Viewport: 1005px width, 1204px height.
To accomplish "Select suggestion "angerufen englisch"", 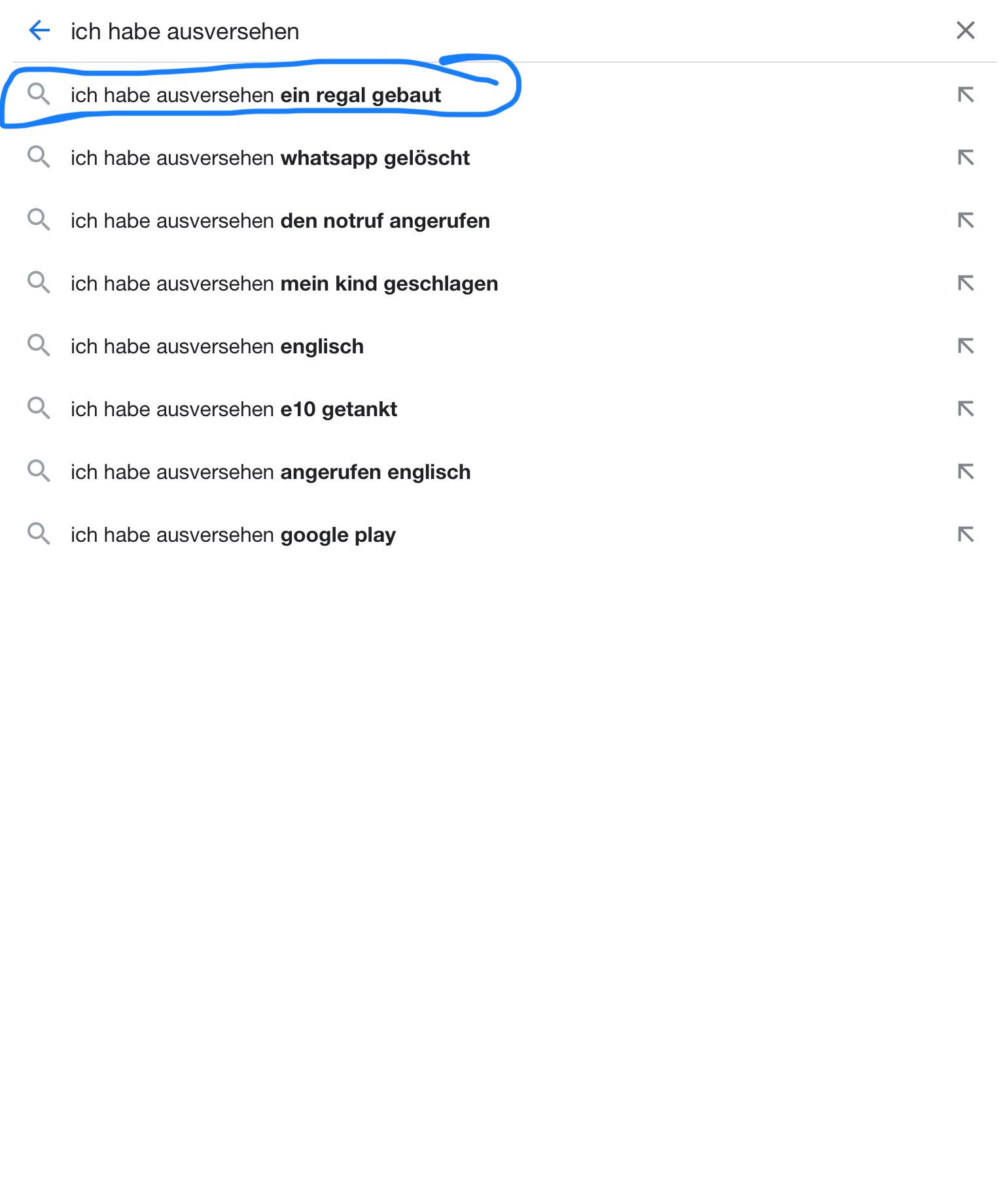I will point(270,472).
